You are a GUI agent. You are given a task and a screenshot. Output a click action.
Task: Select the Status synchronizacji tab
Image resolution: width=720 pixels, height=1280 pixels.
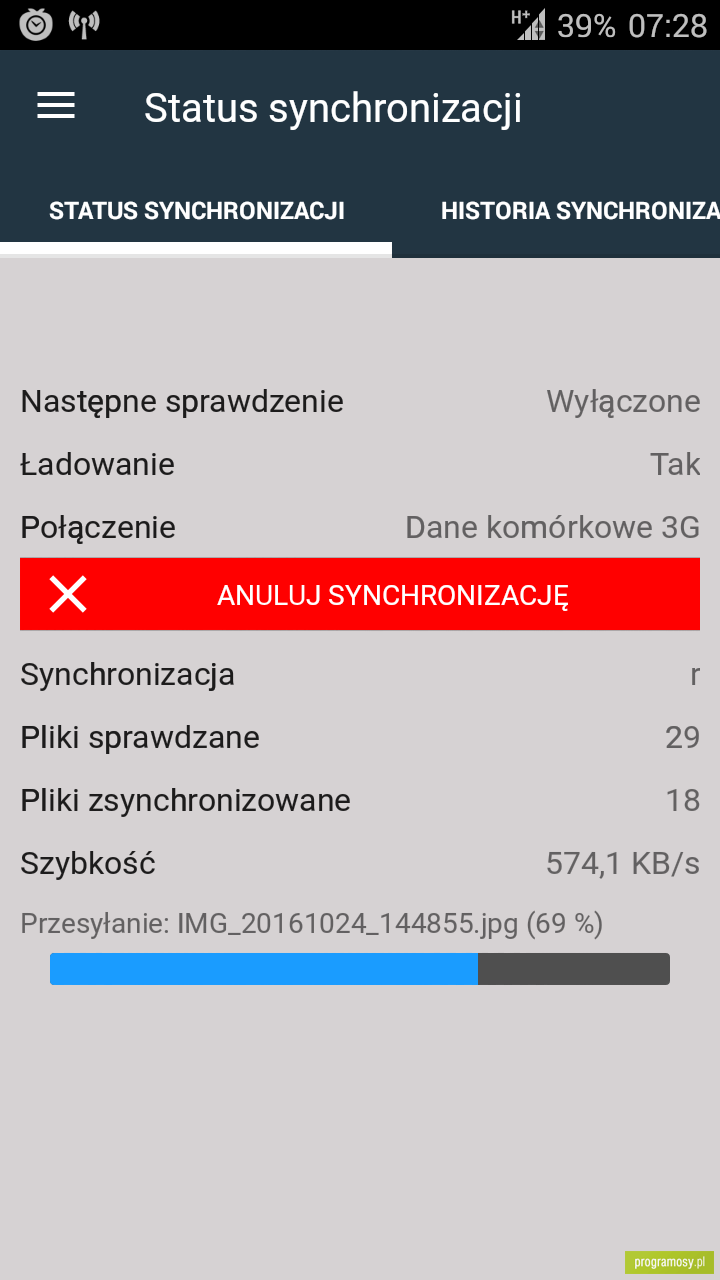[x=196, y=211]
